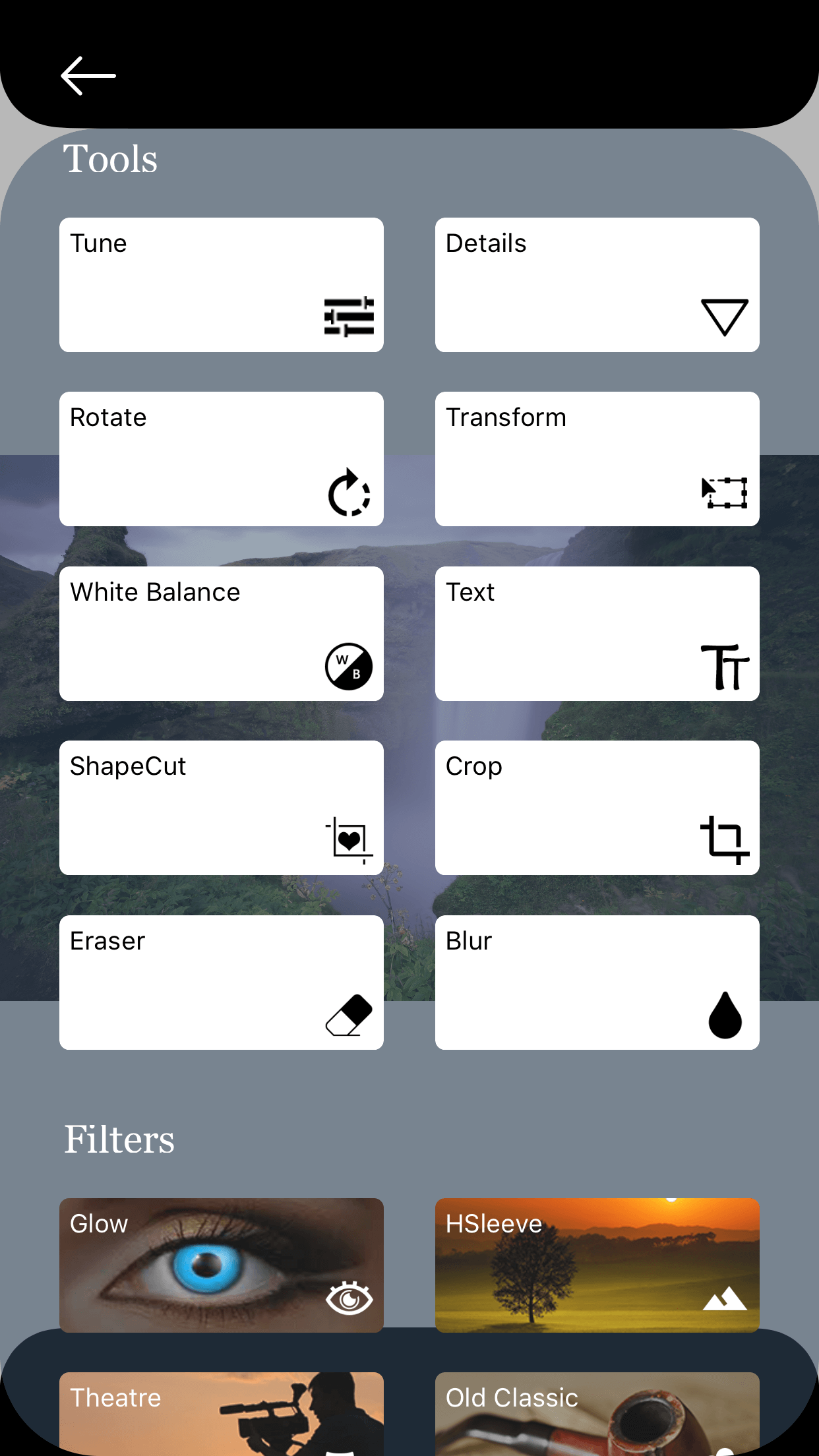Apply the HSleeve filter
The width and height of the screenshot is (819, 1456).
597,1265
